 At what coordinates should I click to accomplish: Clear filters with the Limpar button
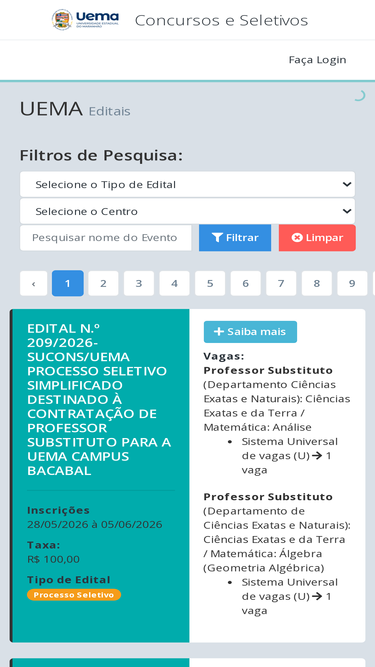click(x=317, y=238)
